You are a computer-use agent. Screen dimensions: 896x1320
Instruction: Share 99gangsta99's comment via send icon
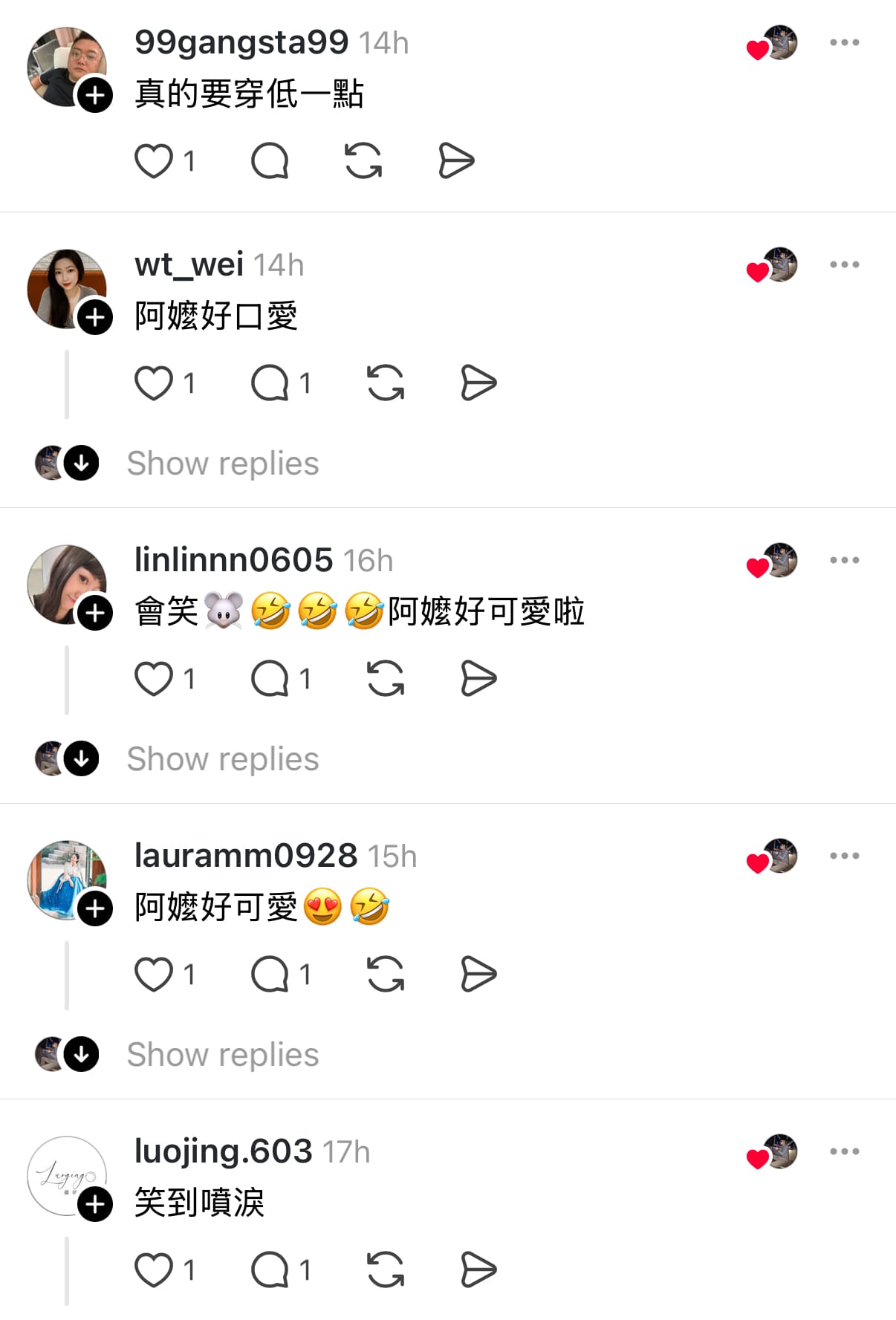(455, 161)
